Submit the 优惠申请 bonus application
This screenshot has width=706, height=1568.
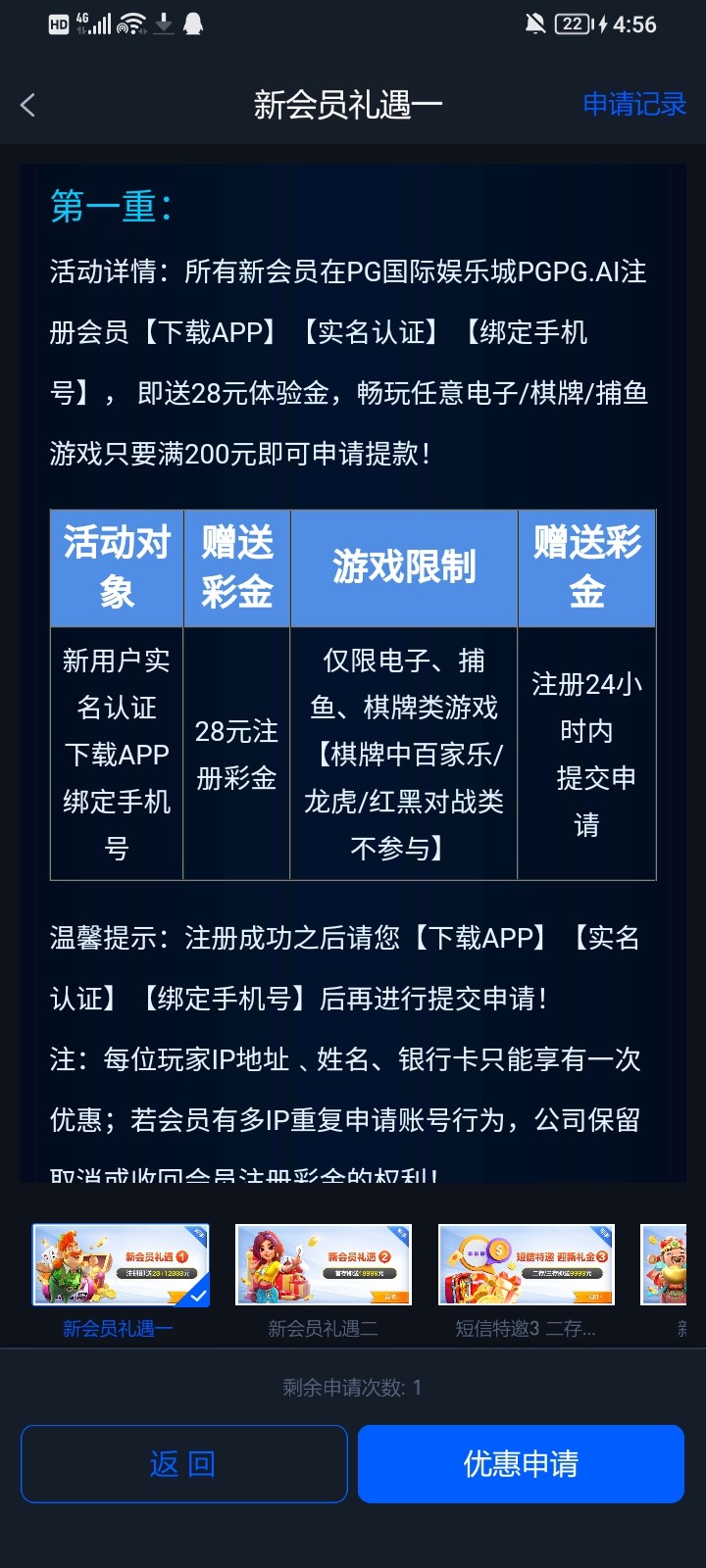pos(521,1463)
